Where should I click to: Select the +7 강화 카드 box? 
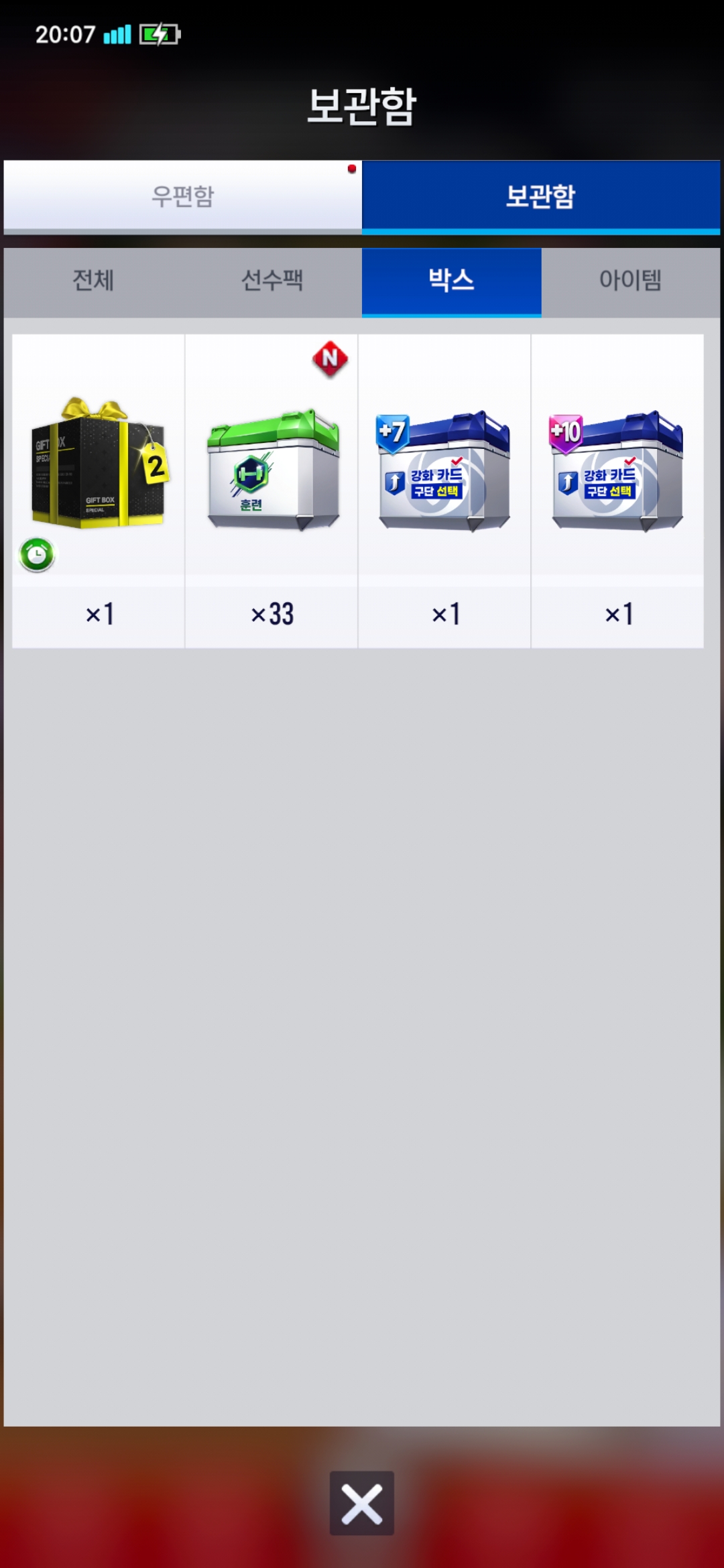click(x=444, y=491)
